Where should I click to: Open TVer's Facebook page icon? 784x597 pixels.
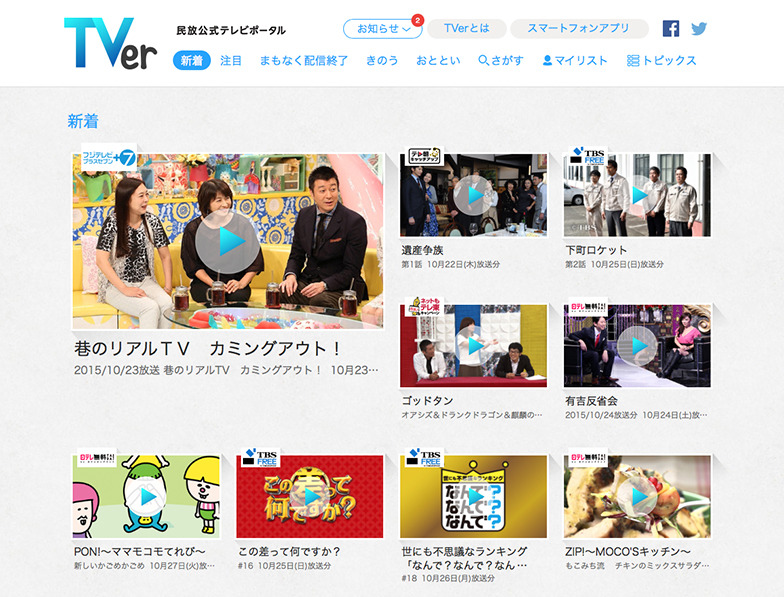(x=671, y=28)
